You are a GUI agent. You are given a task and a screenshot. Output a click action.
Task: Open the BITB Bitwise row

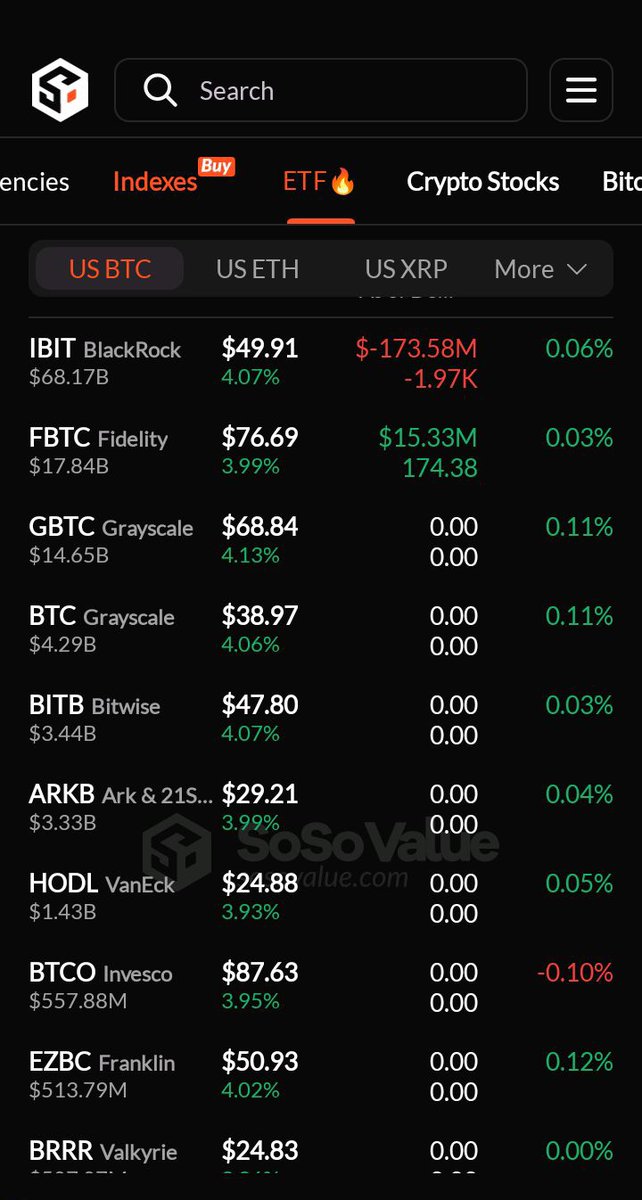pyautogui.click(x=321, y=719)
